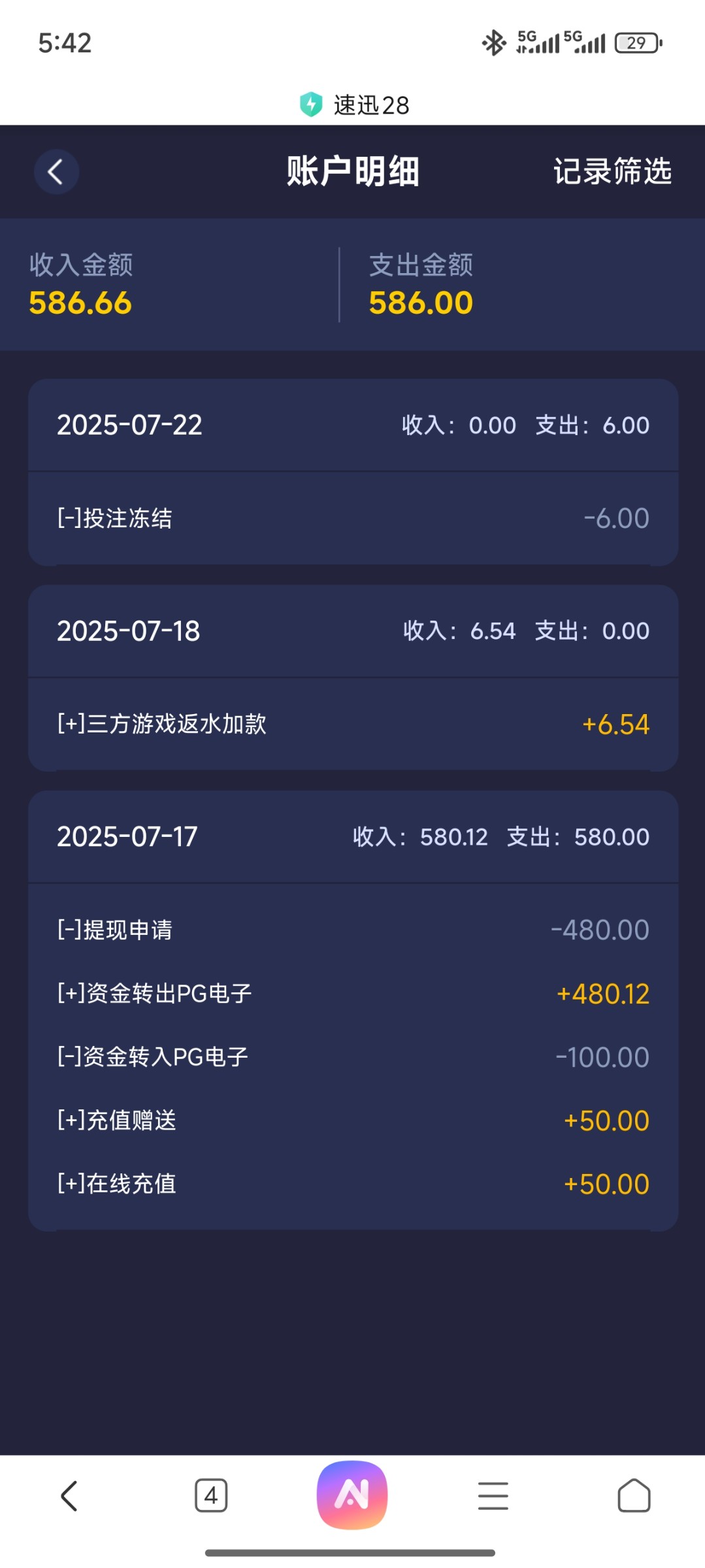Open the browser menu
This screenshot has width=705, height=1568.
pyautogui.click(x=493, y=1495)
